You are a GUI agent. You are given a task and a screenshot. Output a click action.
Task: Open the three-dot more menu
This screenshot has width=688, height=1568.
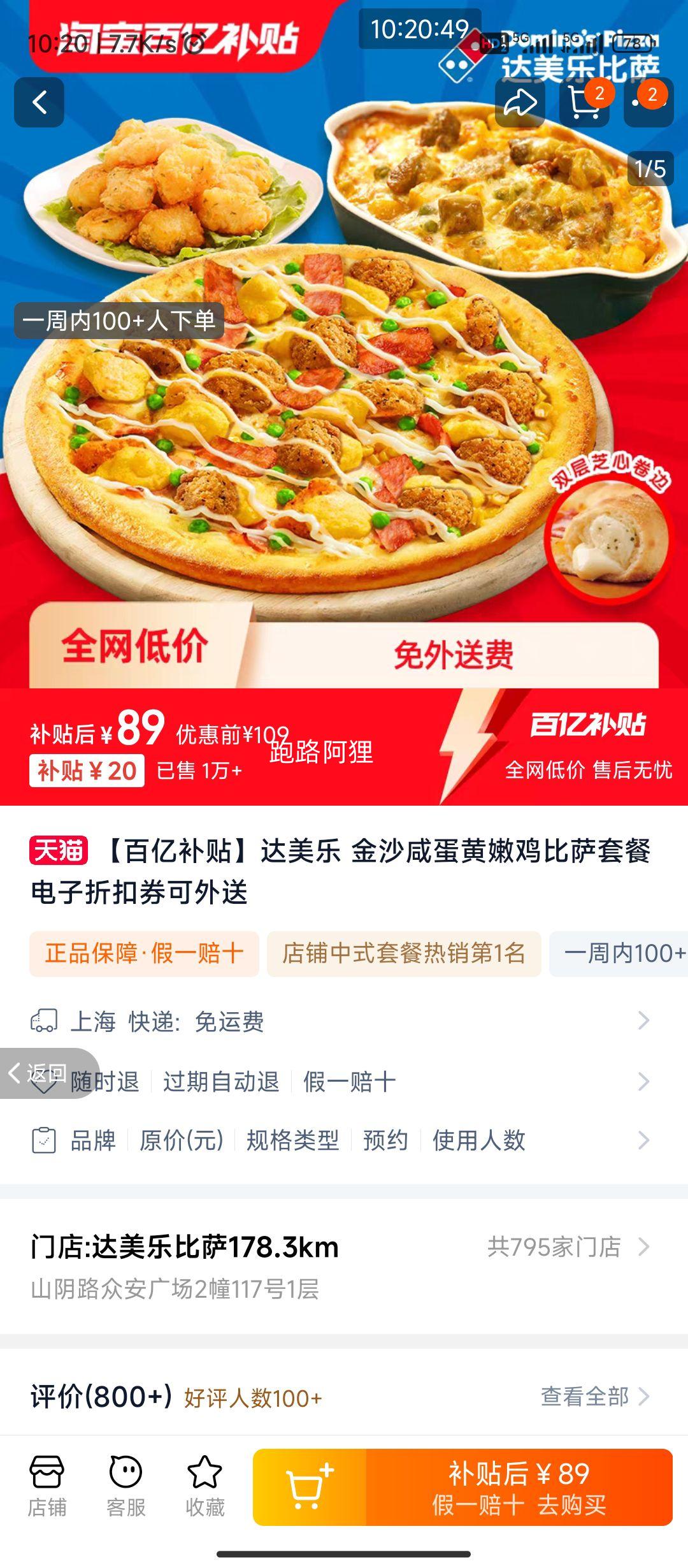pyautogui.click(x=649, y=103)
